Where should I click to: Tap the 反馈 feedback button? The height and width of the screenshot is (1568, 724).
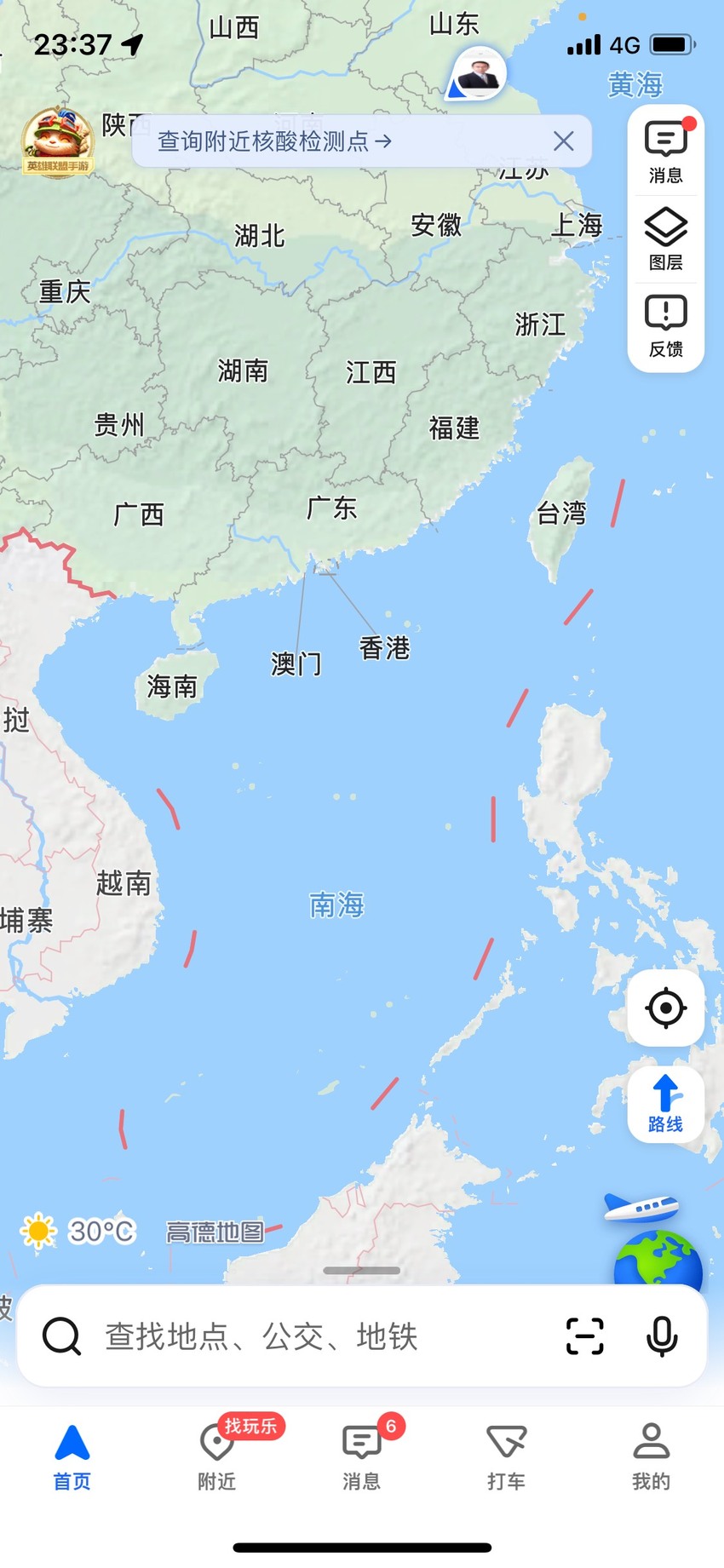pyautogui.click(x=666, y=326)
